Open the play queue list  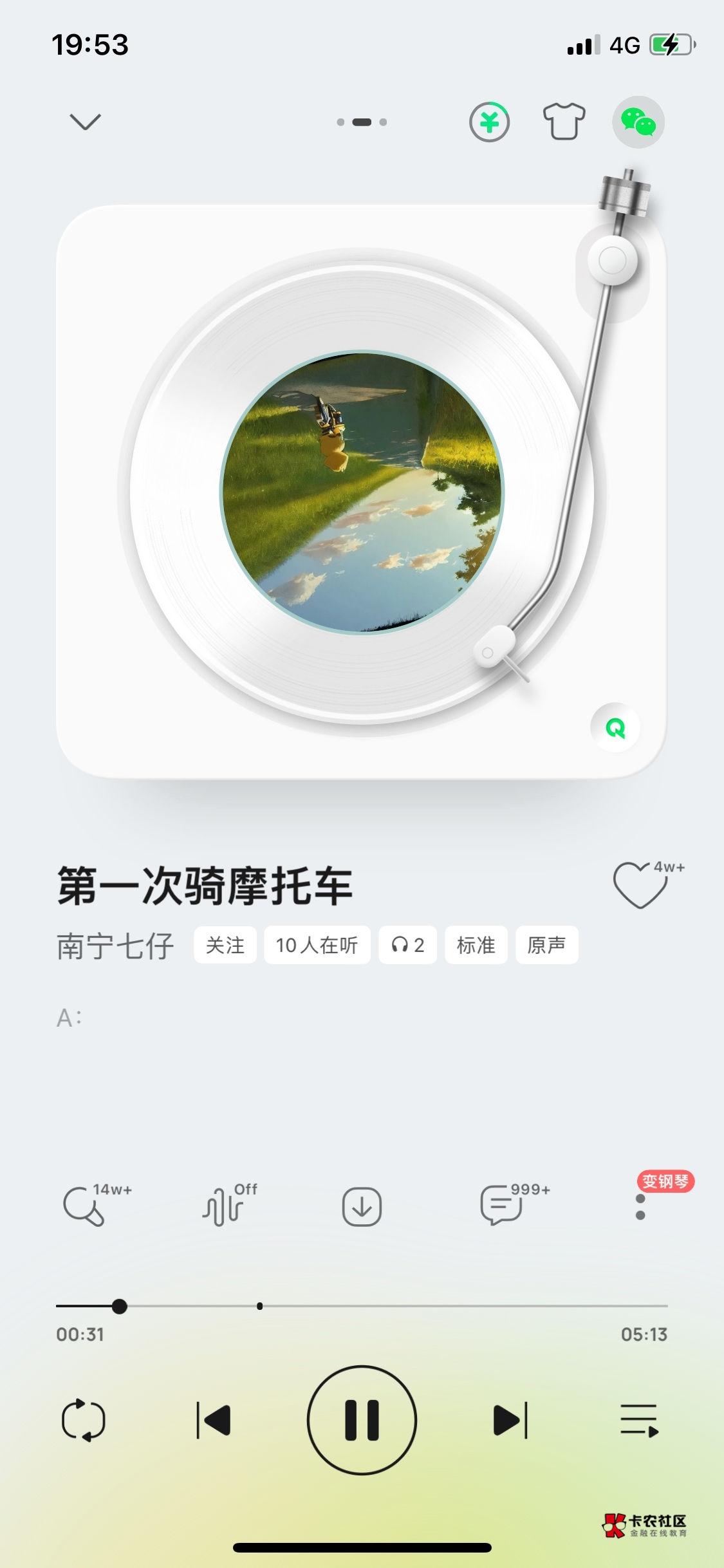[x=639, y=1420]
